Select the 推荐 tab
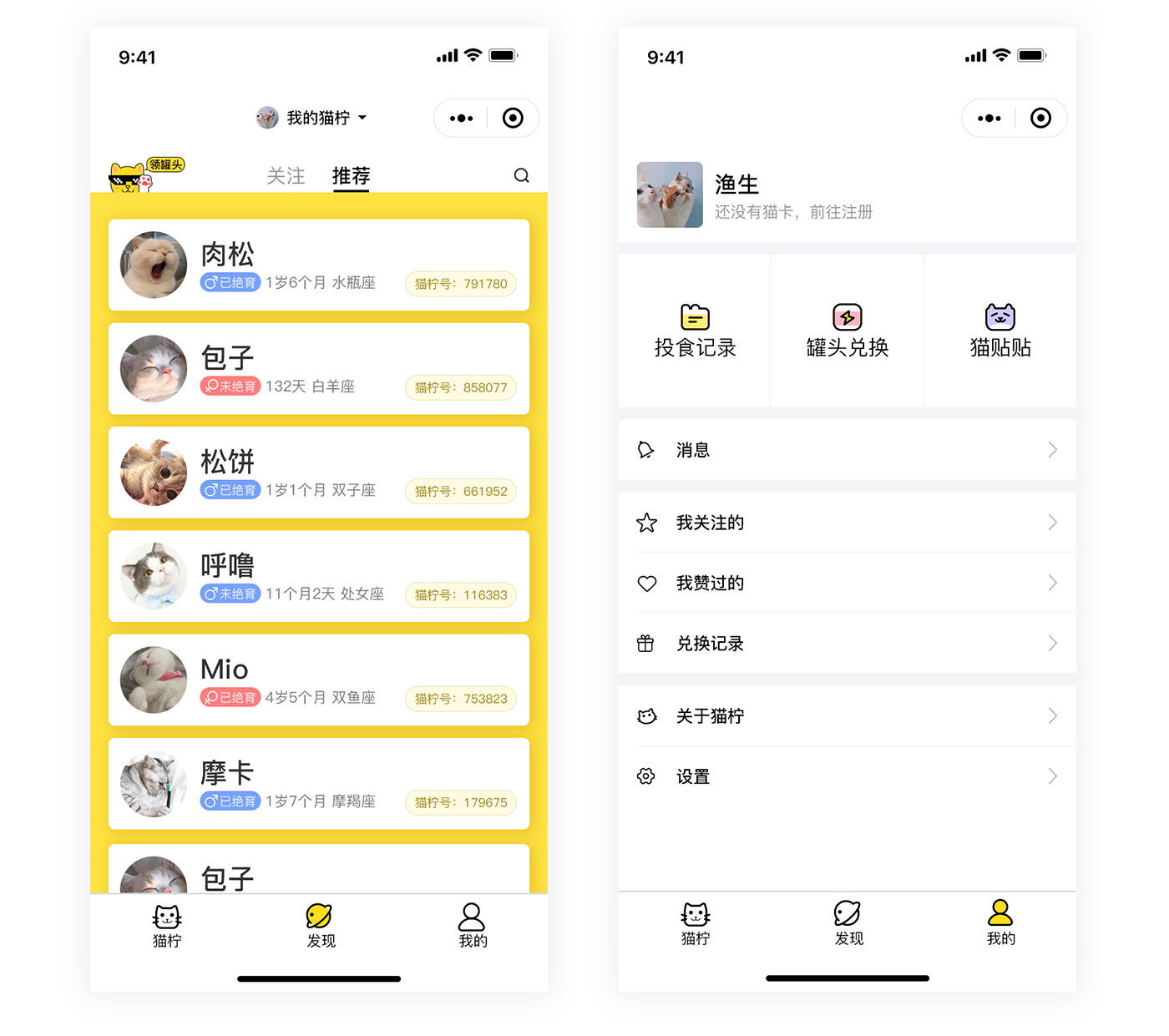This screenshot has width=1169, height=1036. click(x=351, y=176)
